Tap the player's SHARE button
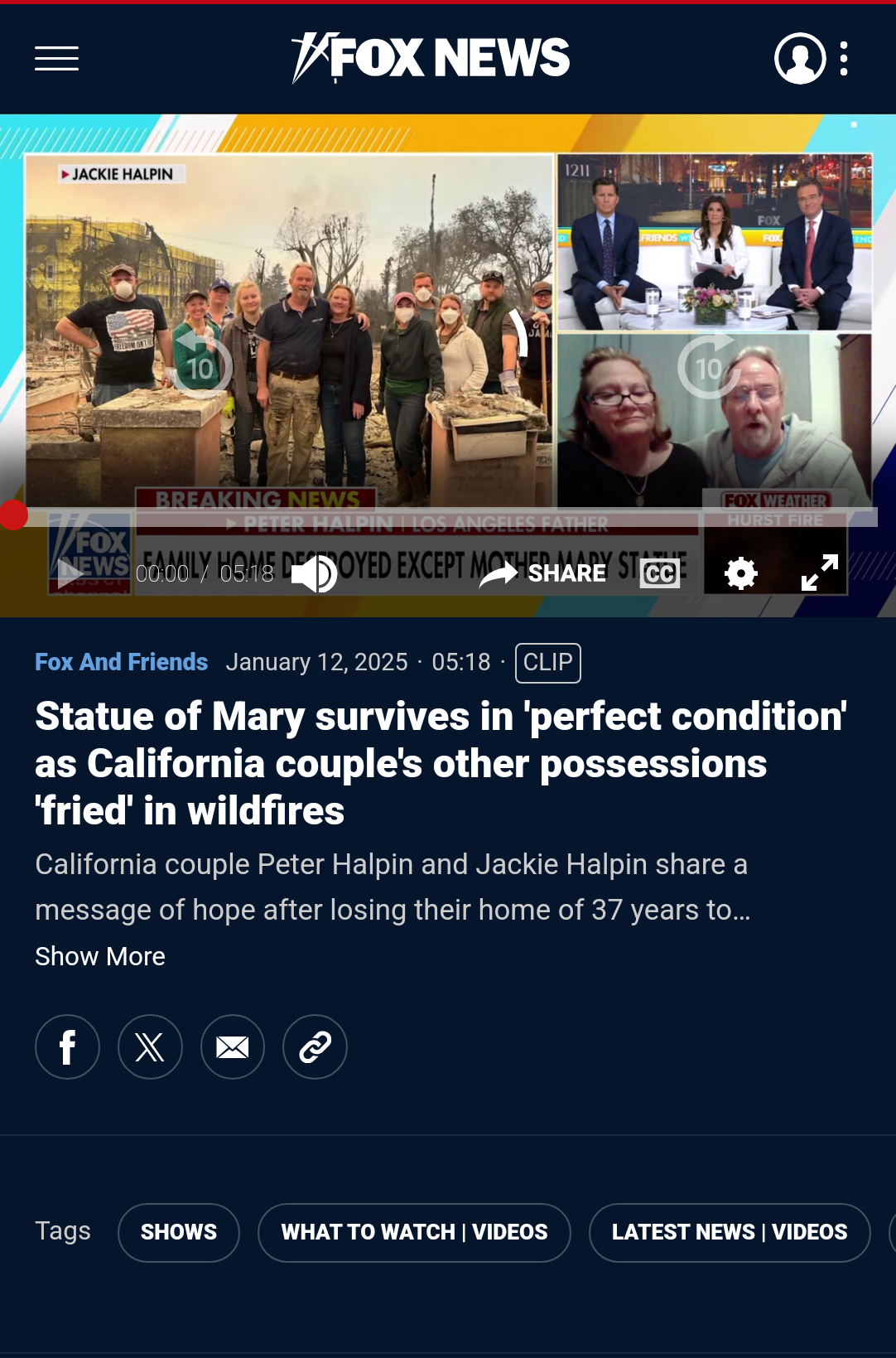 point(543,573)
